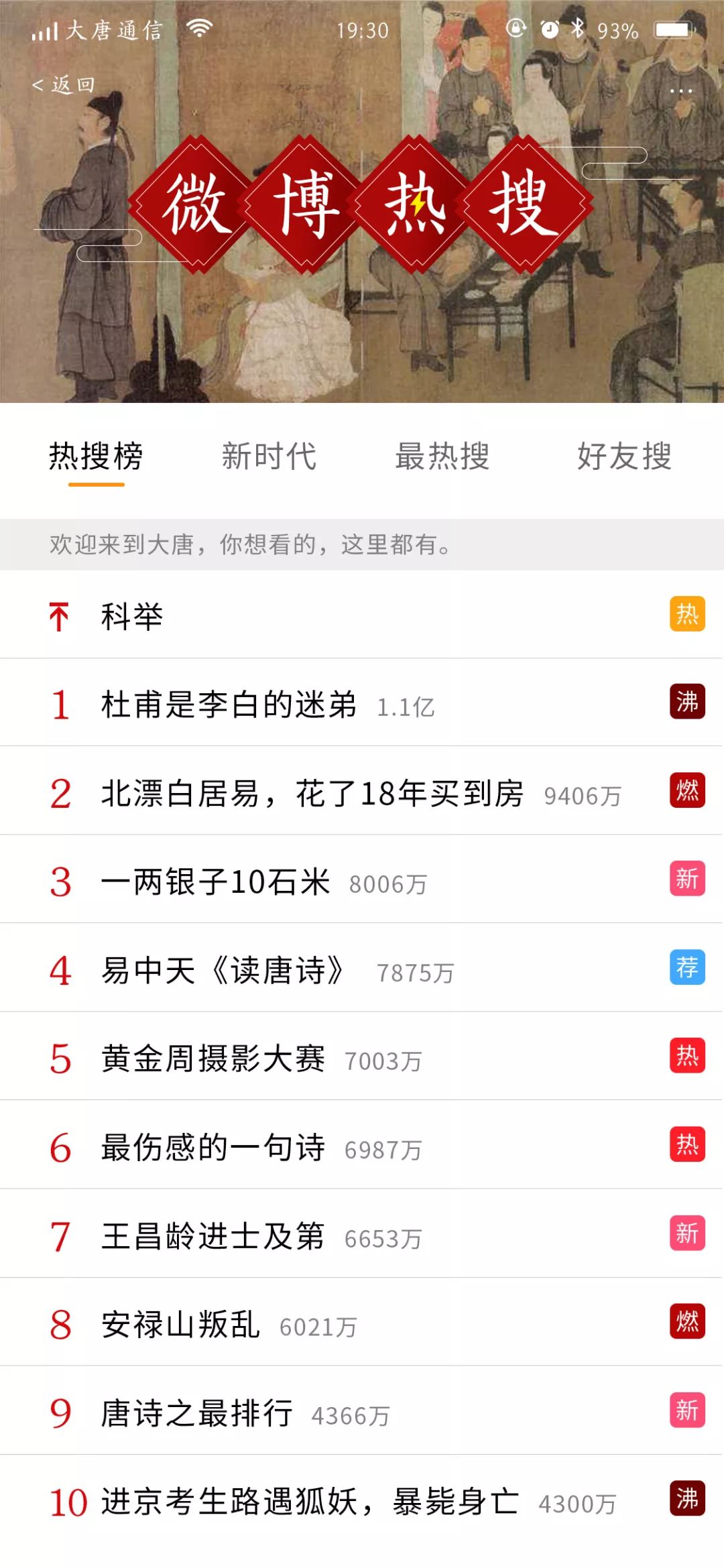Open hot search 王昌龄进士及第

(213, 1235)
